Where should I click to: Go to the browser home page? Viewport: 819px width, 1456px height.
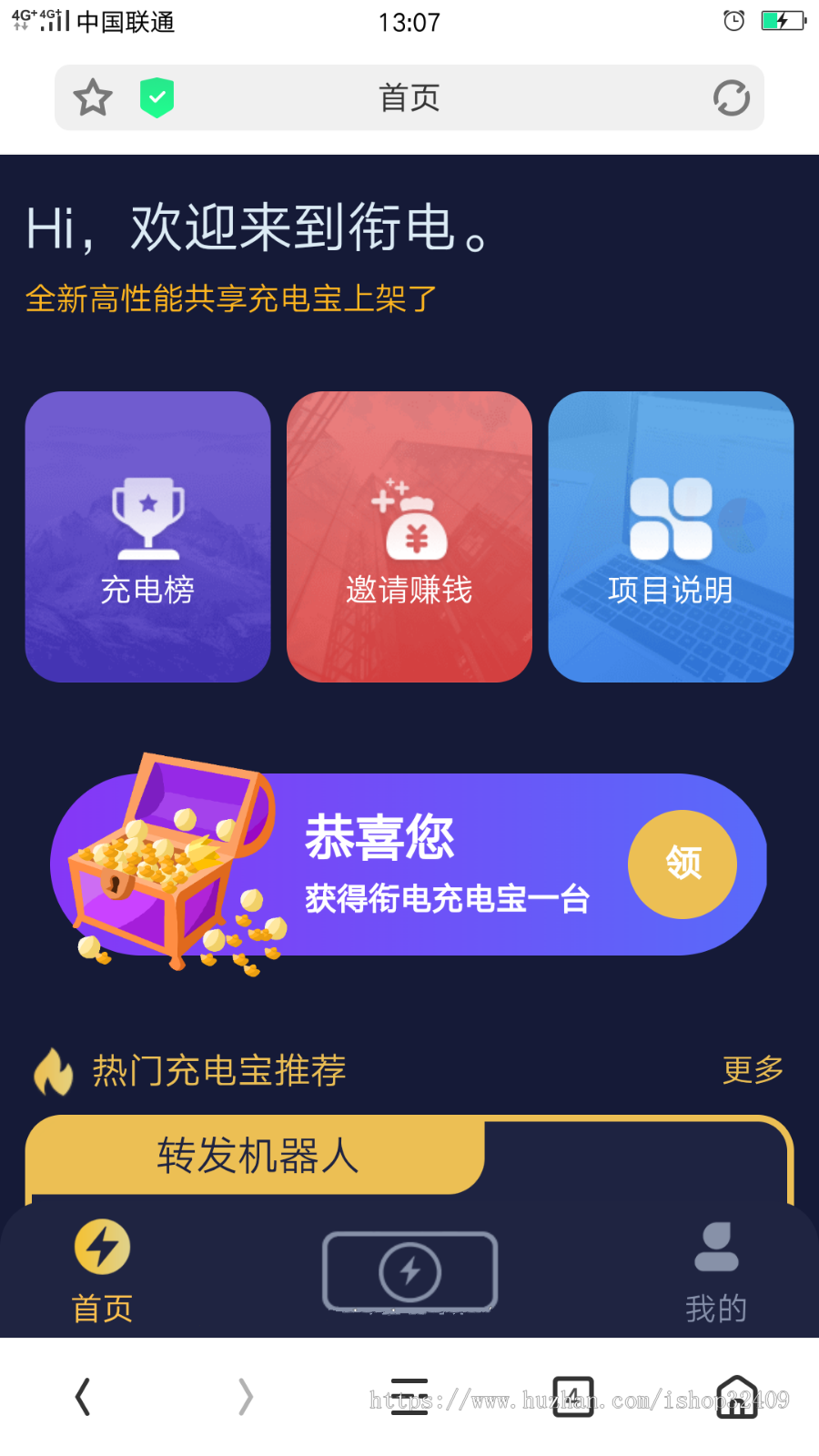click(x=736, y=1396)
